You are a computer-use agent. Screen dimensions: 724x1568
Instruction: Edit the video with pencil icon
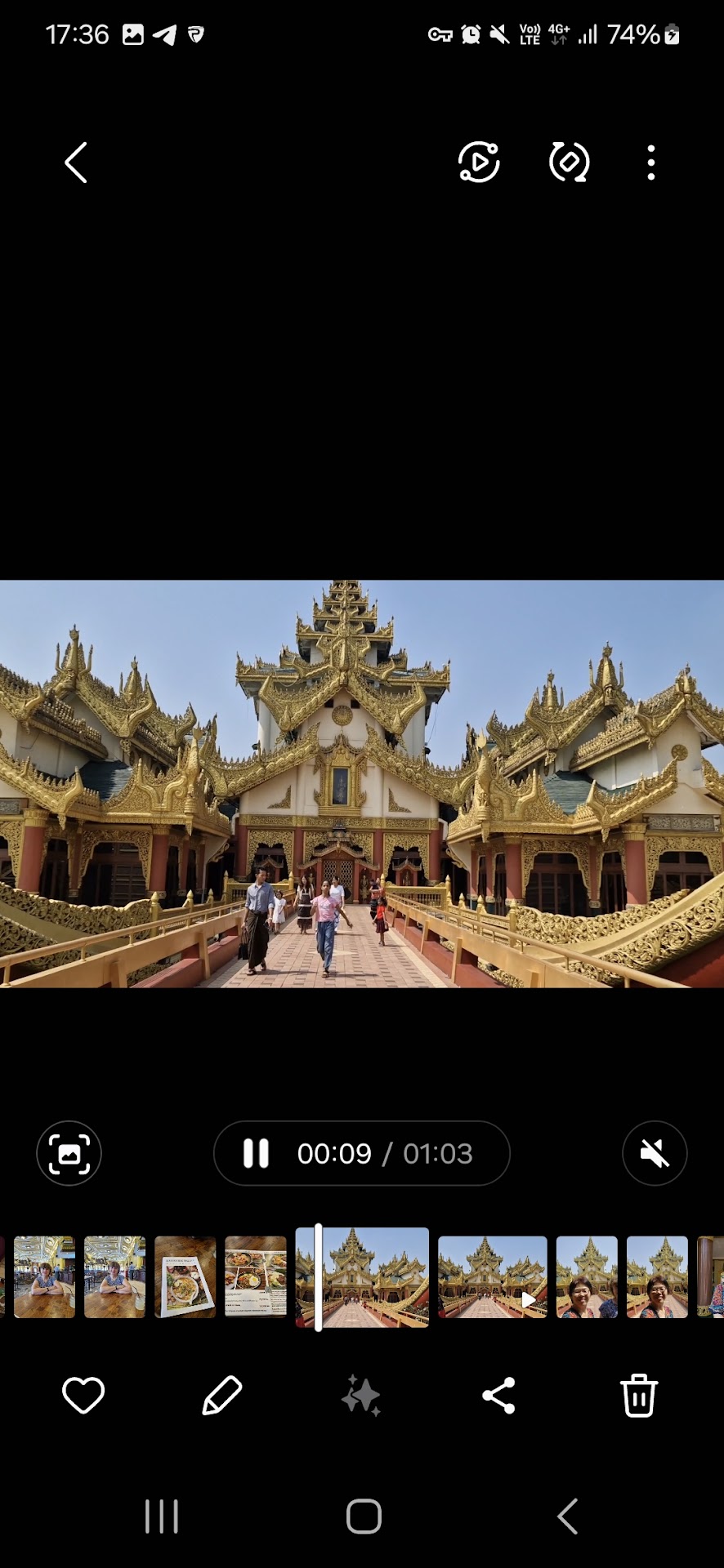tap(222, 1395)
